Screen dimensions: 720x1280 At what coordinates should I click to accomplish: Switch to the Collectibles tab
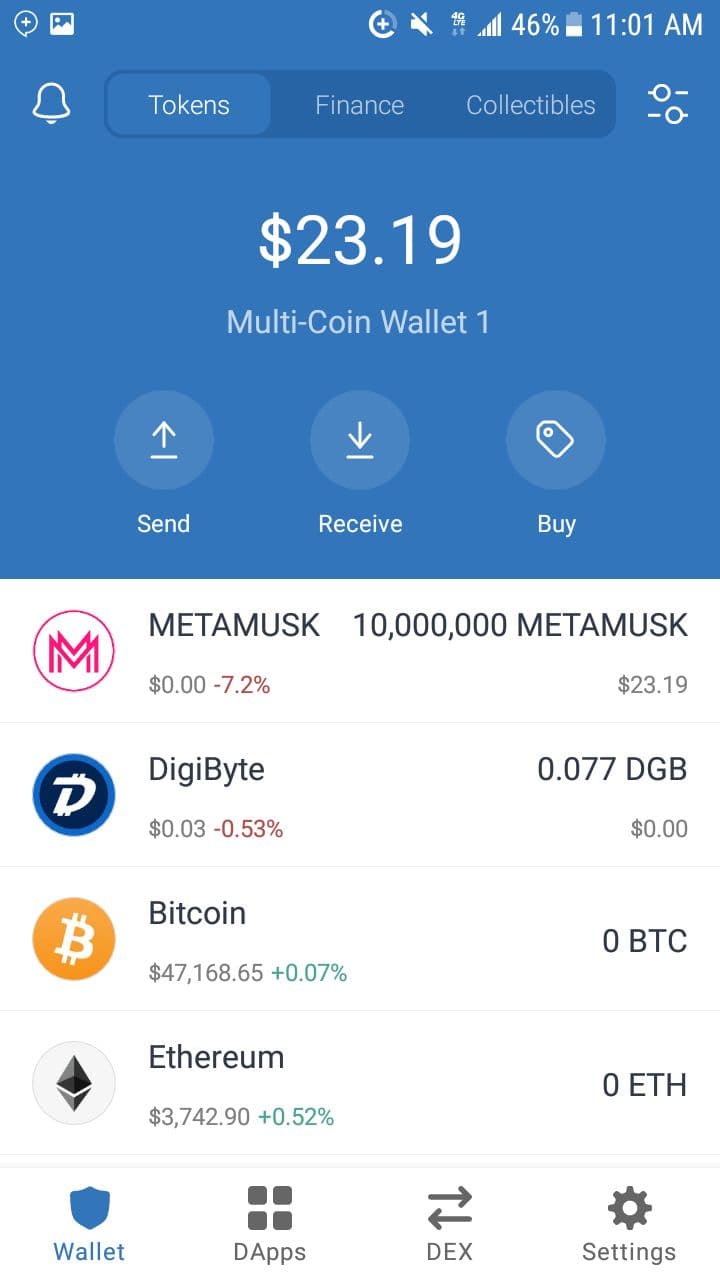pos(530,105)
